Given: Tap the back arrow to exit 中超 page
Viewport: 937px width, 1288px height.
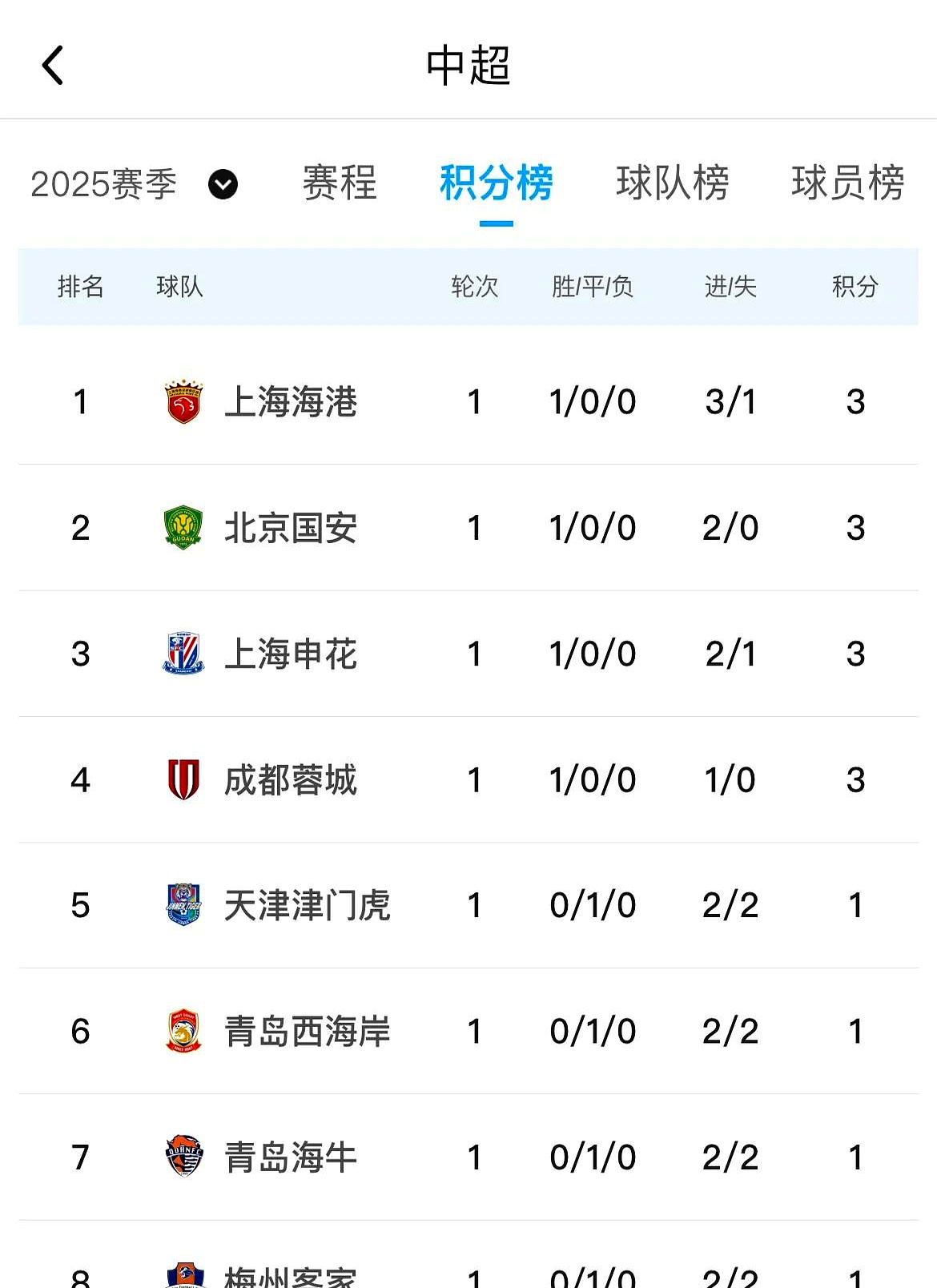Looking at the screenshot, I should pyautogui.click(x=53, y=66).
